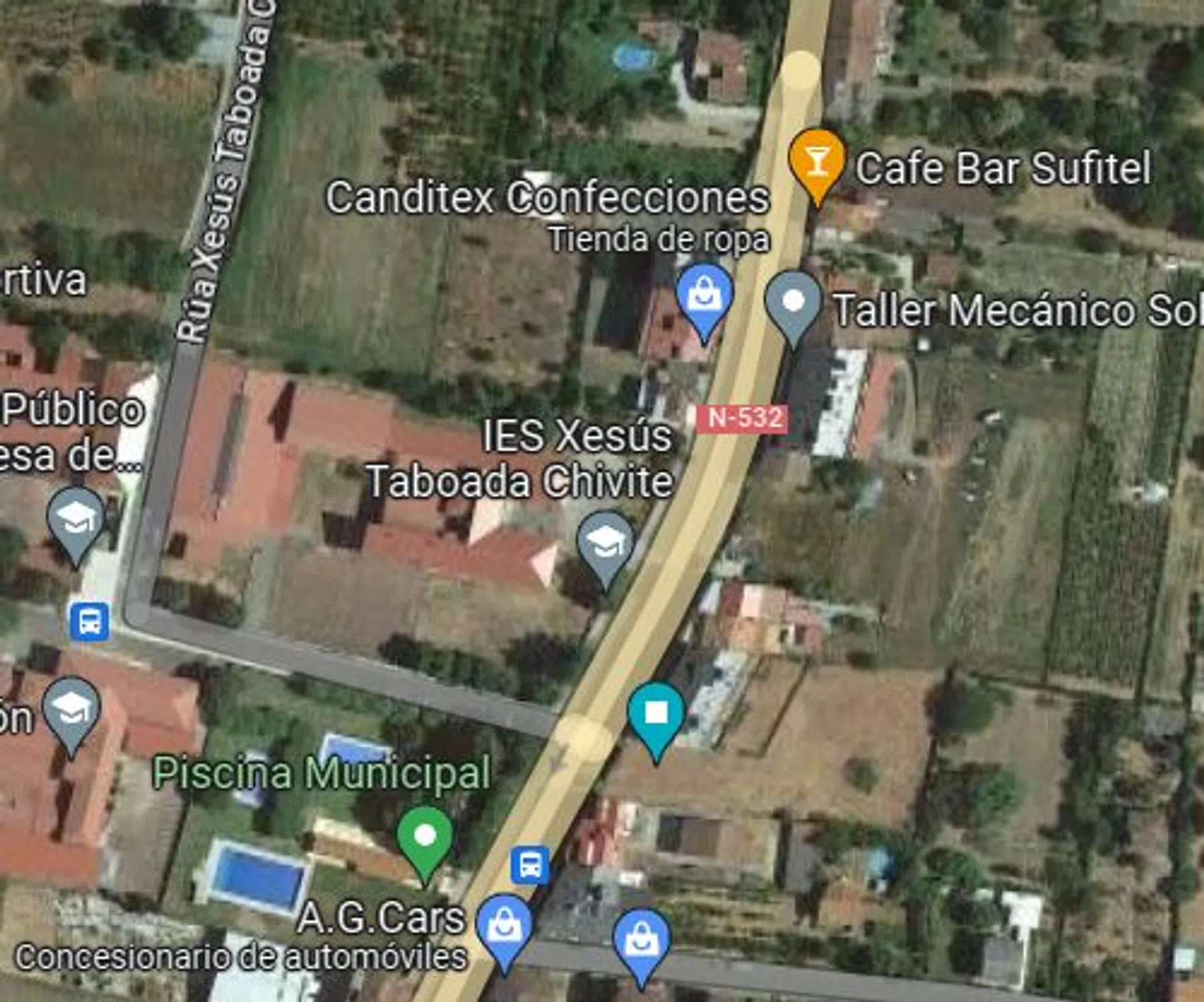The height and width of the screenshot is (1002, 1204).
Task: Open the Cafe Bar Sufitel pin
Action: click(816, 161)
